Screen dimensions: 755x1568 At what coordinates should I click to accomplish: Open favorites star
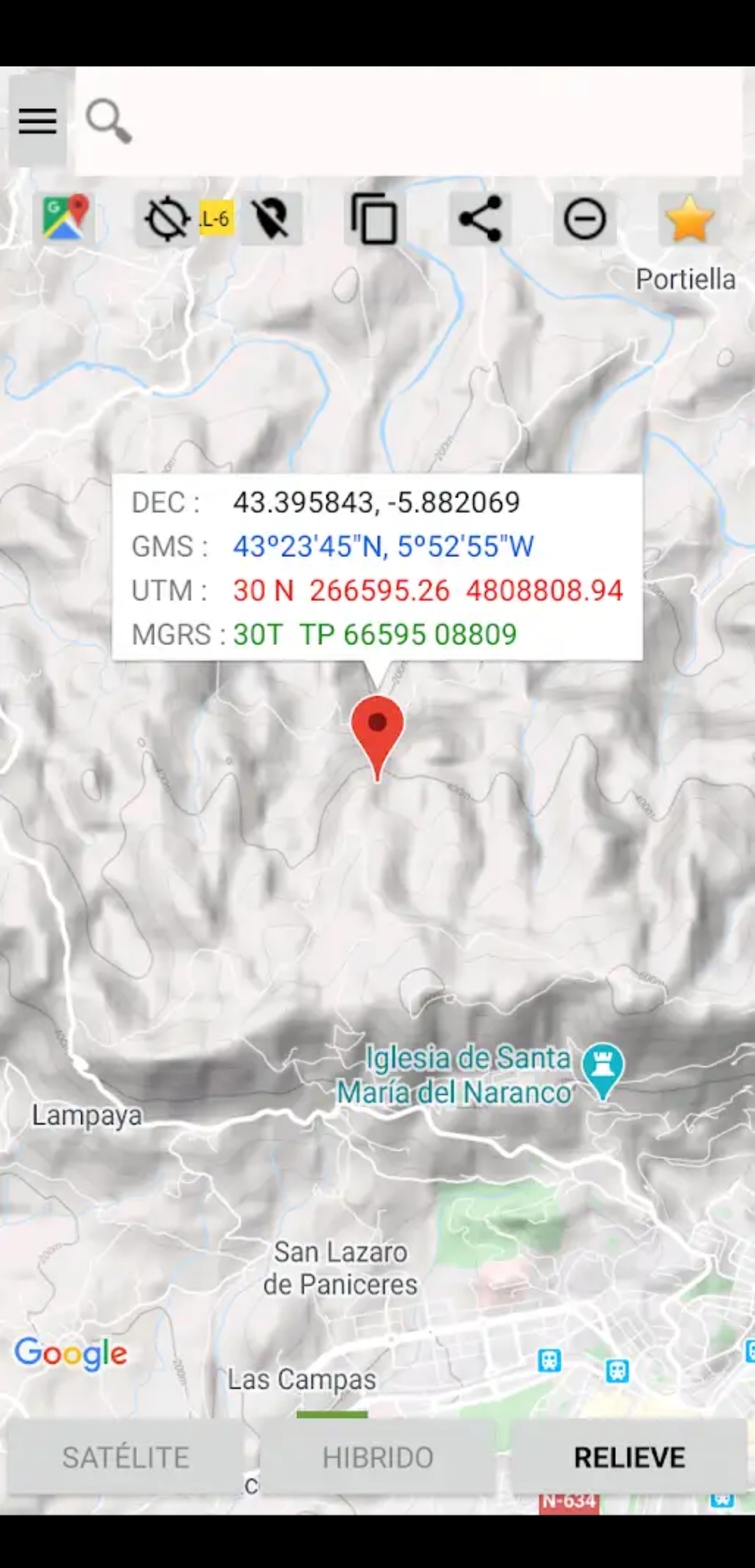689,219
